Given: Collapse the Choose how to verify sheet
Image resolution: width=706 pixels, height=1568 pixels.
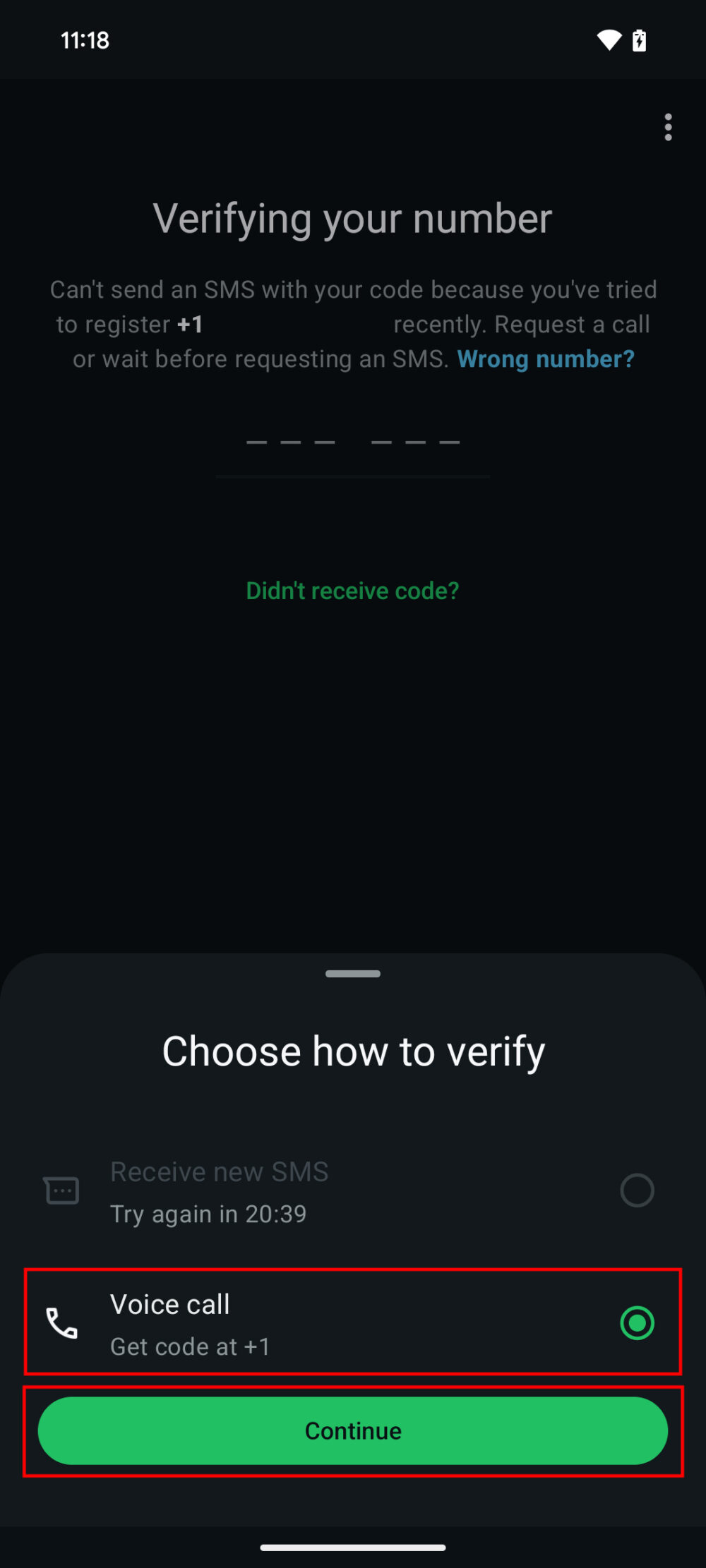Looking at the screenshot, I should click(x=352, y=973).
